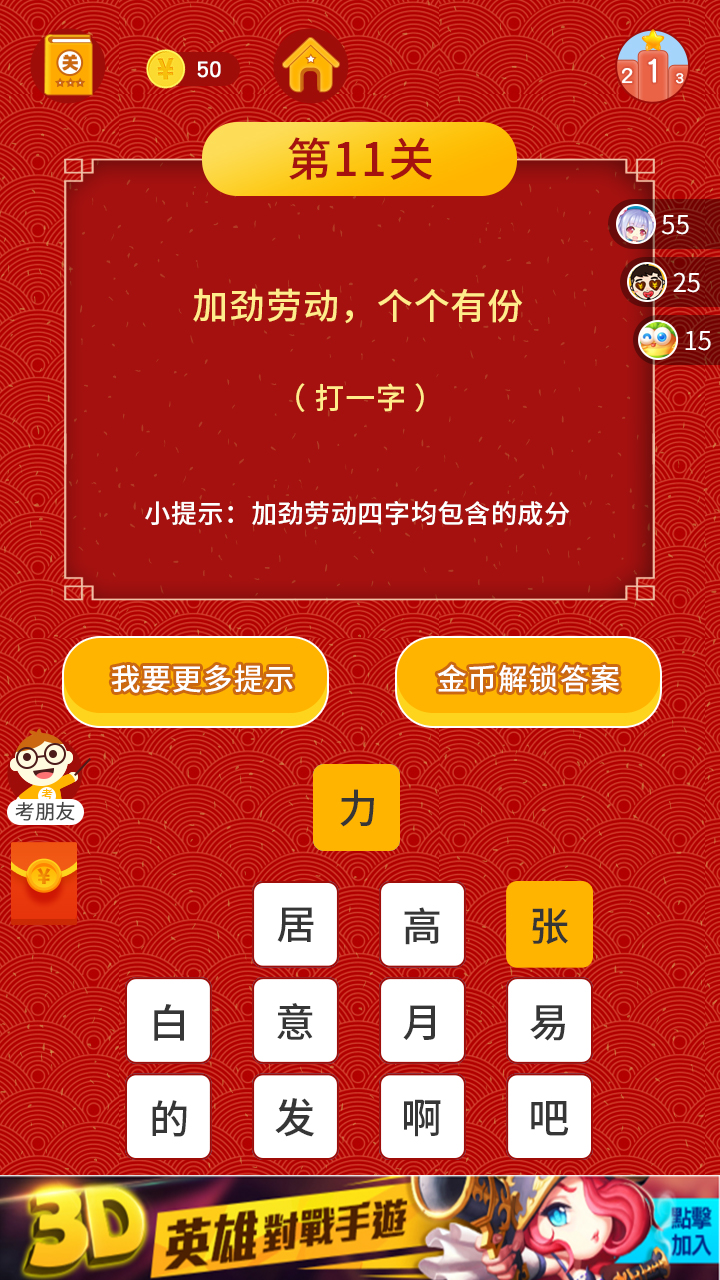Pick the character 易
This screenshot has height=1280, width=720.
[x=549, y=1020]
